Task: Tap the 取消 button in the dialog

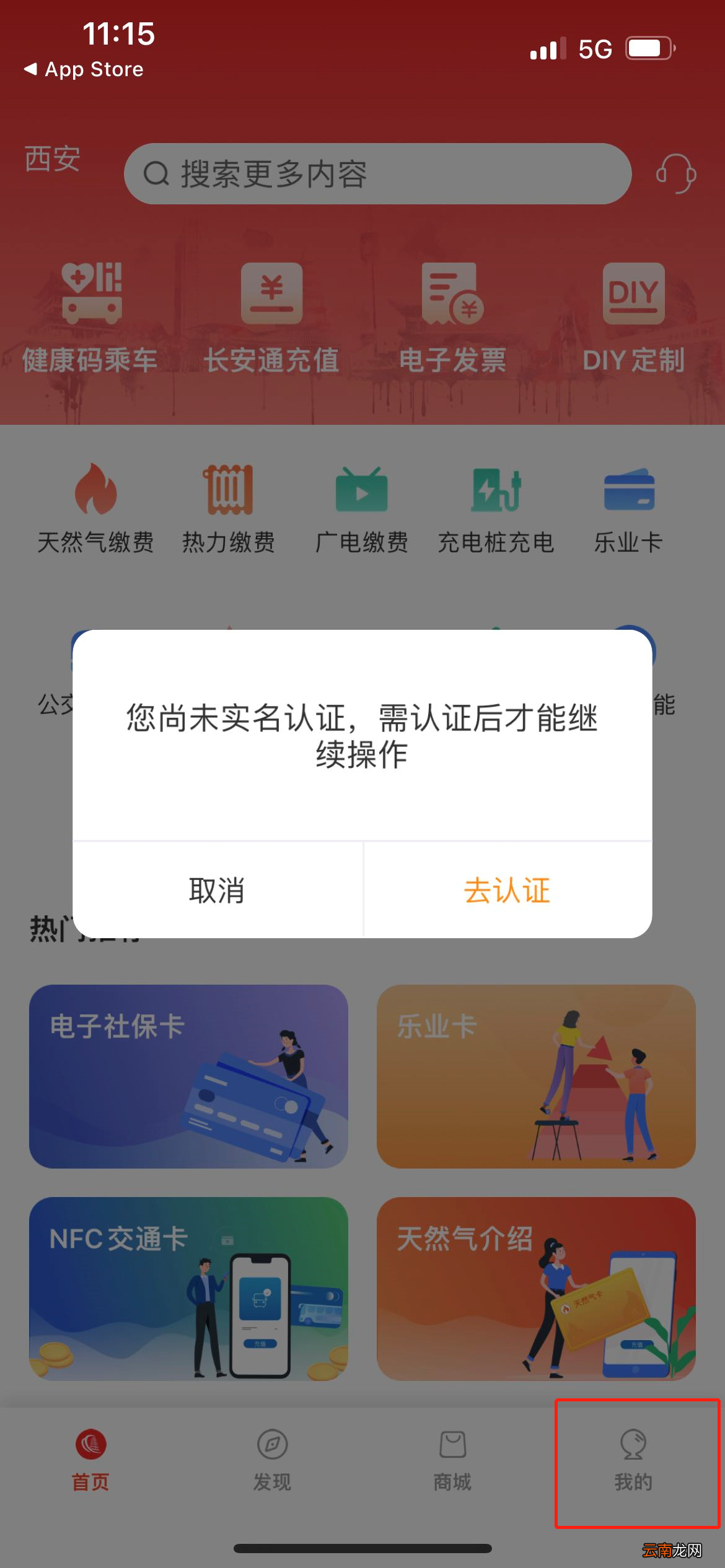Action: click(x=218, y=891)
